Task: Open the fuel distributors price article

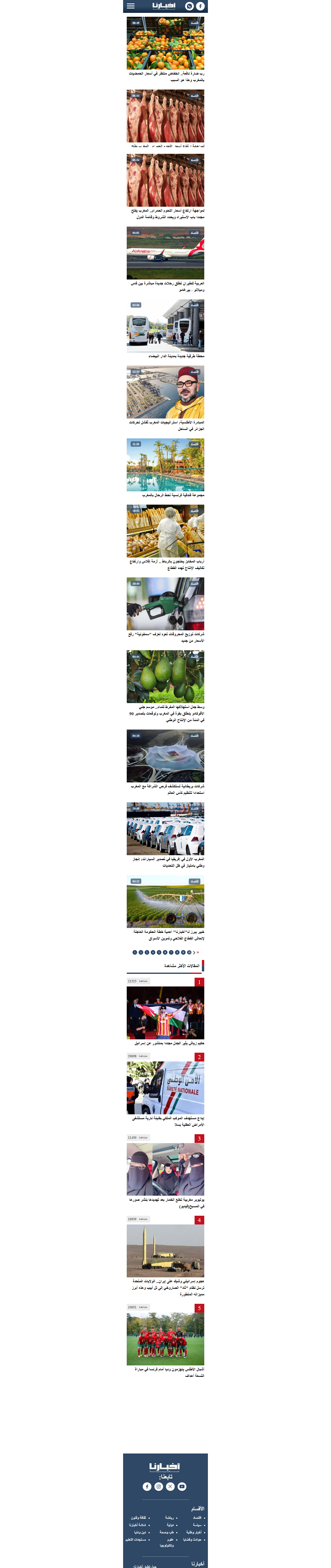Action: (165, 604)
